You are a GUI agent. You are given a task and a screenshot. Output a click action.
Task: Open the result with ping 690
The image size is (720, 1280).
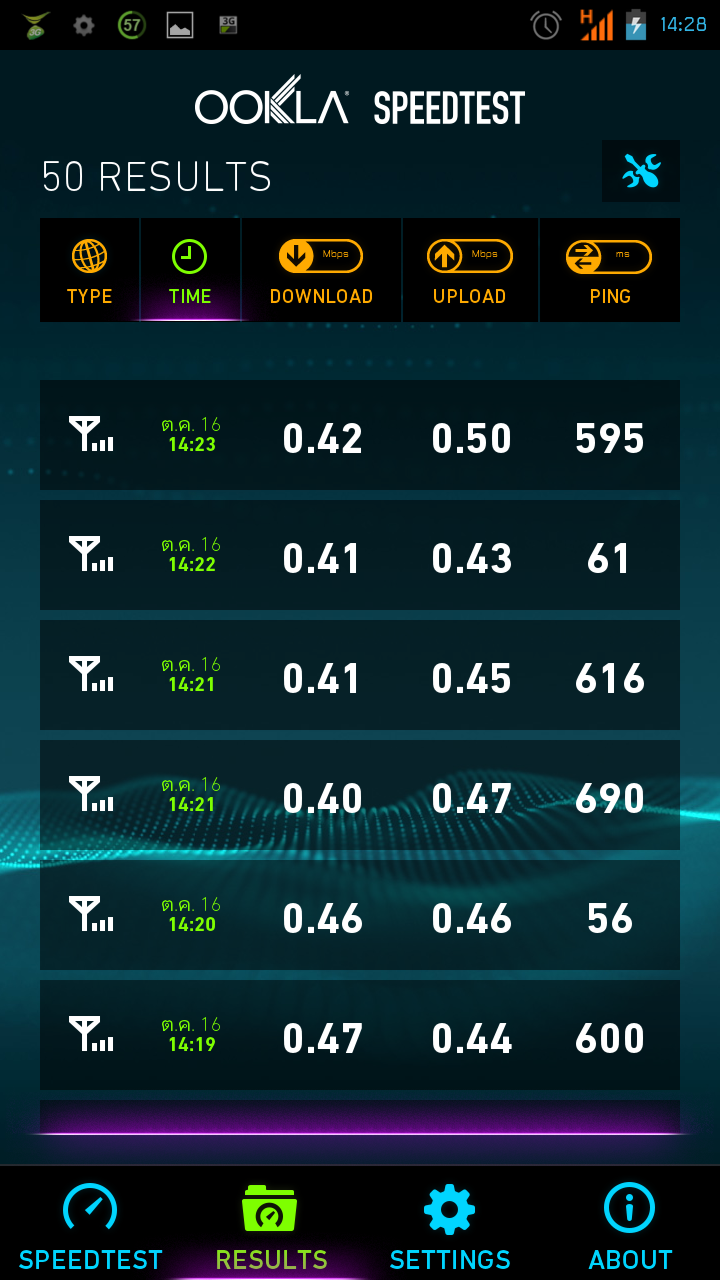[360, 795]
